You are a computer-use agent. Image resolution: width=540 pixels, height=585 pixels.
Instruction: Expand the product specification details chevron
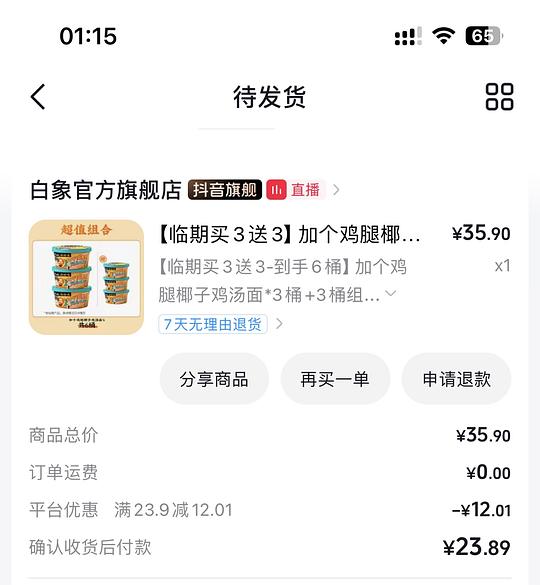click(x=391, y=293)
